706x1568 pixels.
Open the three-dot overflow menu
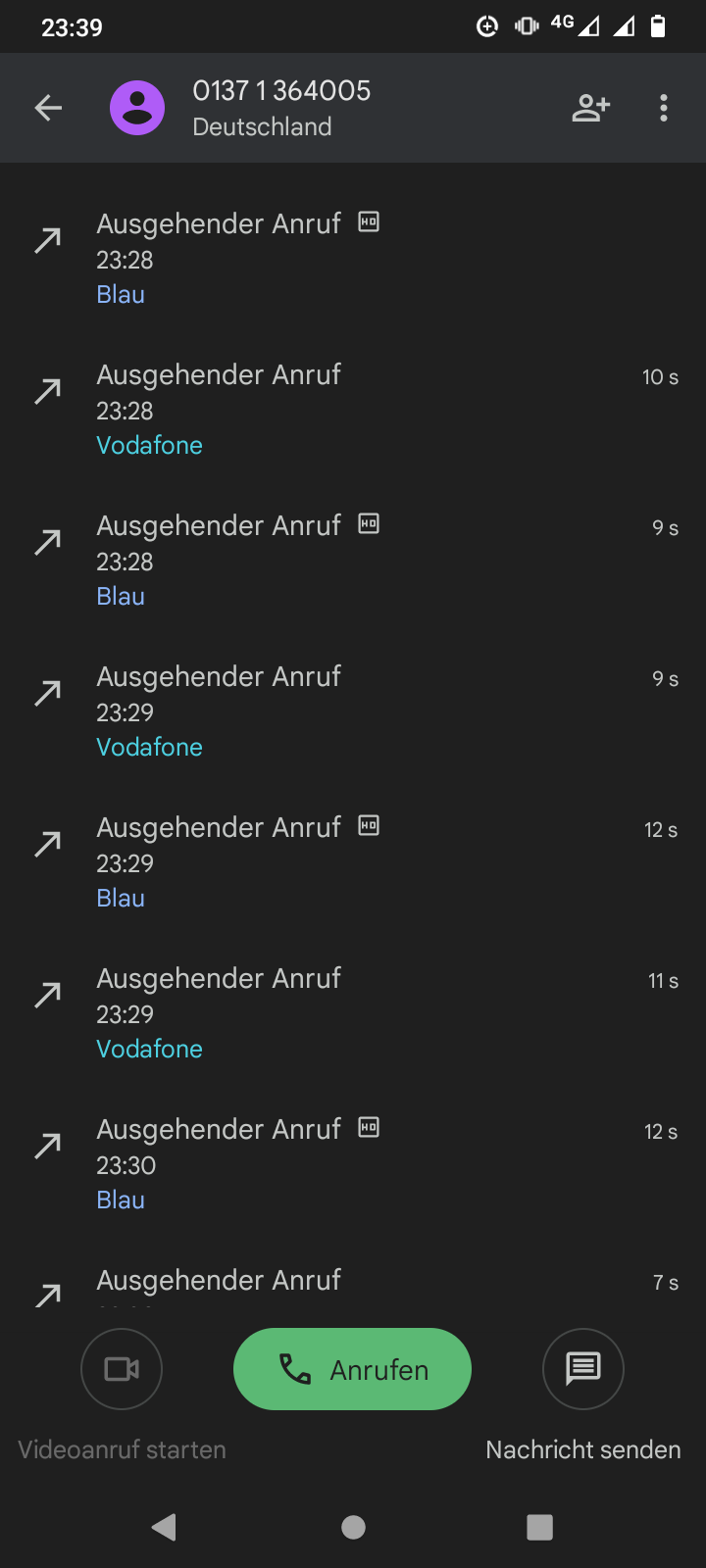[x=664, y=108]
